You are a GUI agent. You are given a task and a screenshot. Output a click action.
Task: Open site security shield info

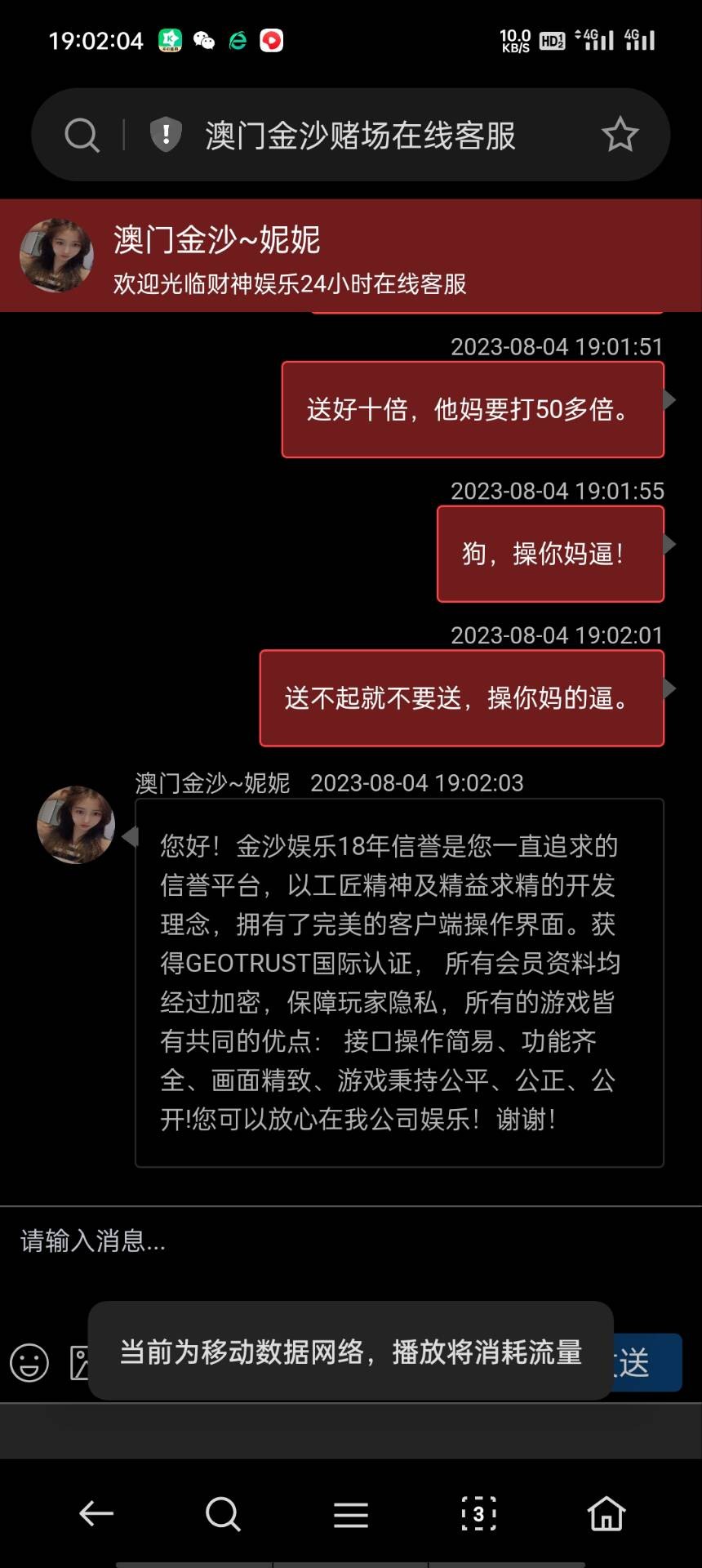[x=166, y=135]
